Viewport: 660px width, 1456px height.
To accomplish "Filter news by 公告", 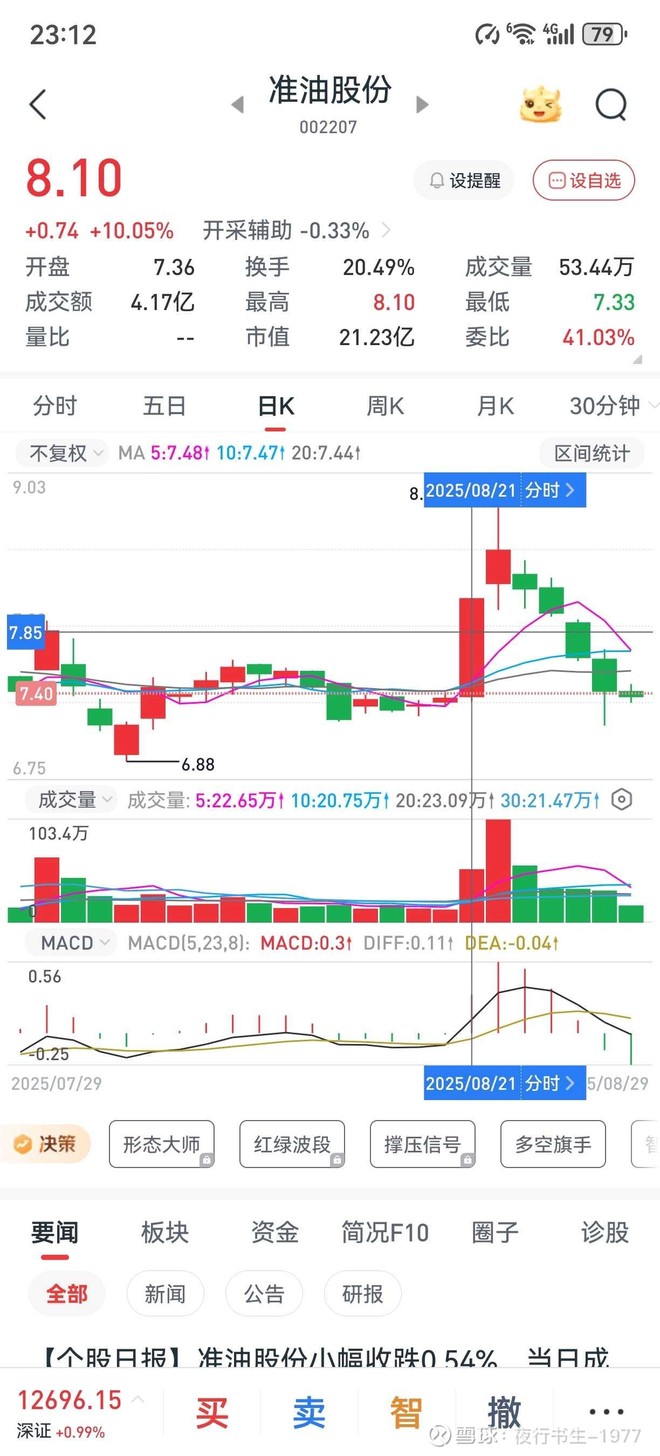I will click(x=264, y=1294).
